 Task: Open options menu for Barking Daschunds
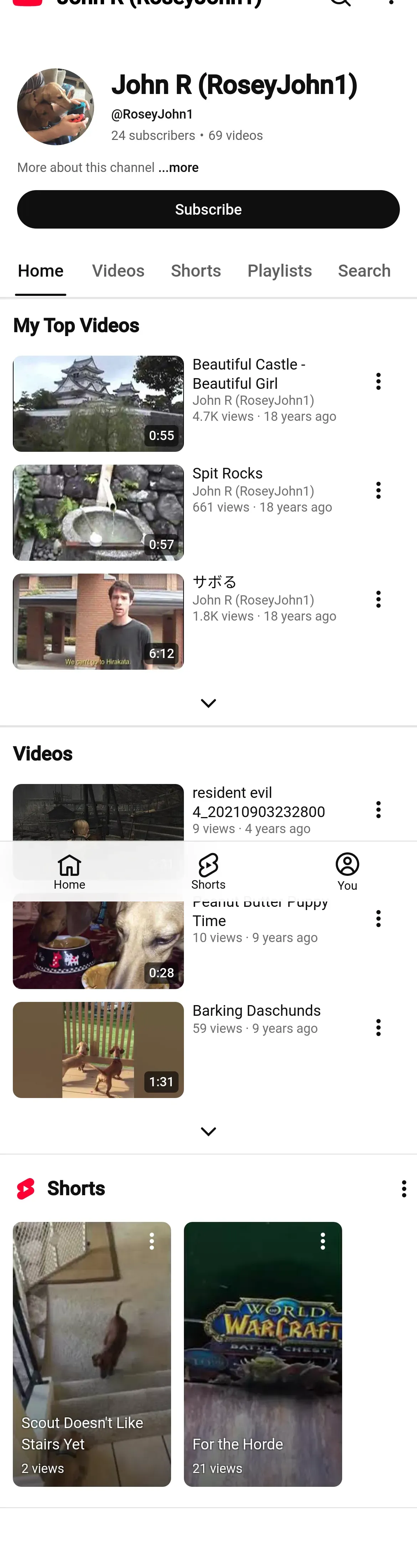(378, 1028)
